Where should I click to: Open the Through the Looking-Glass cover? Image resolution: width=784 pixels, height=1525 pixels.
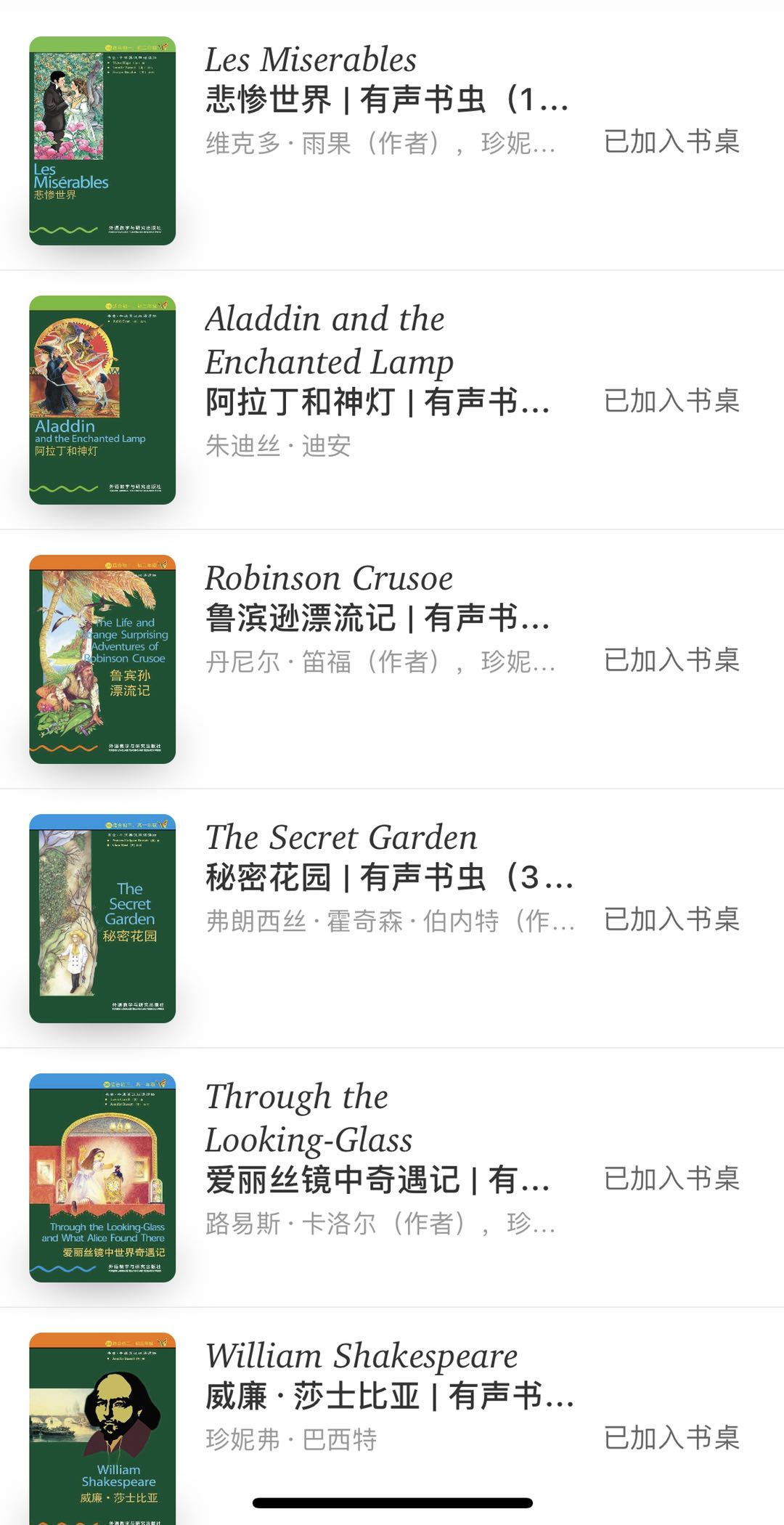coord(102,1180)
